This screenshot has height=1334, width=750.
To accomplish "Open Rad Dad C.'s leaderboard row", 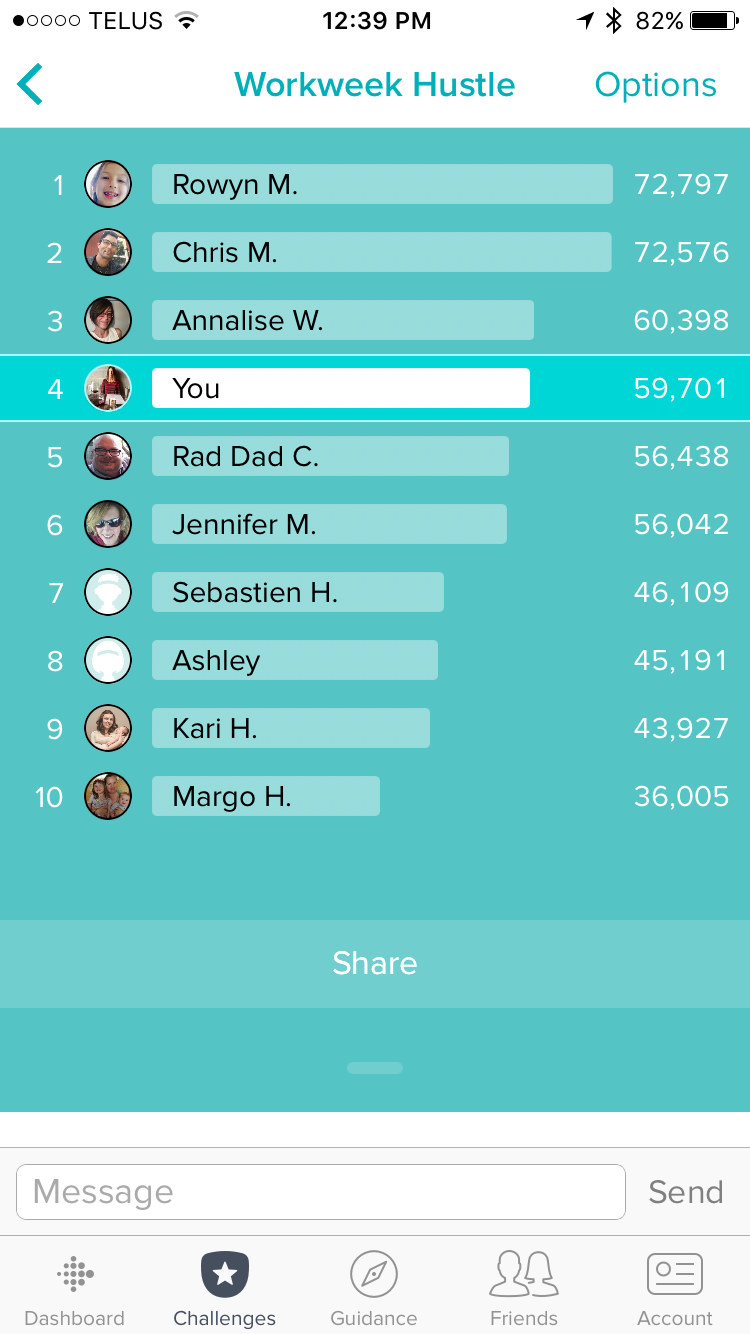I will (x=330, y=456).
